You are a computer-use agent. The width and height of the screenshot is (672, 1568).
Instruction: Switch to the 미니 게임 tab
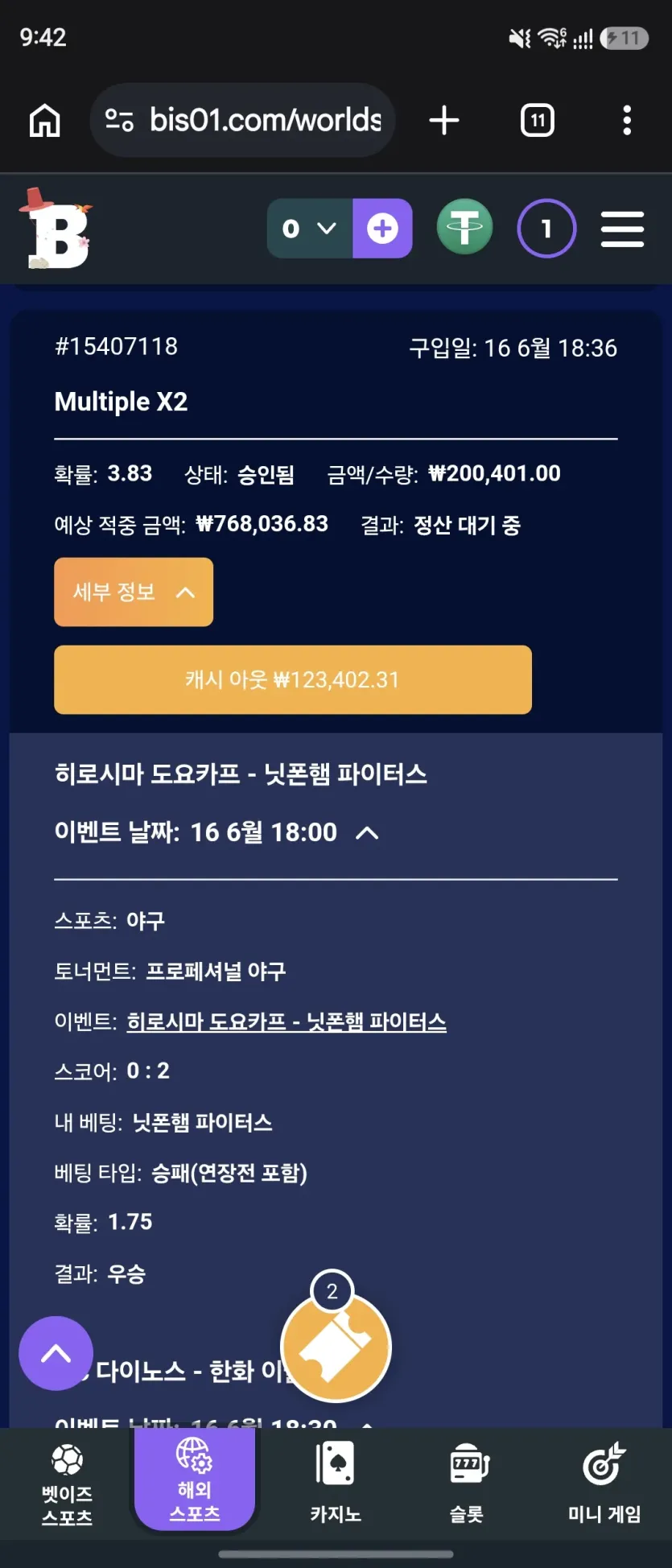point(604,1483)
